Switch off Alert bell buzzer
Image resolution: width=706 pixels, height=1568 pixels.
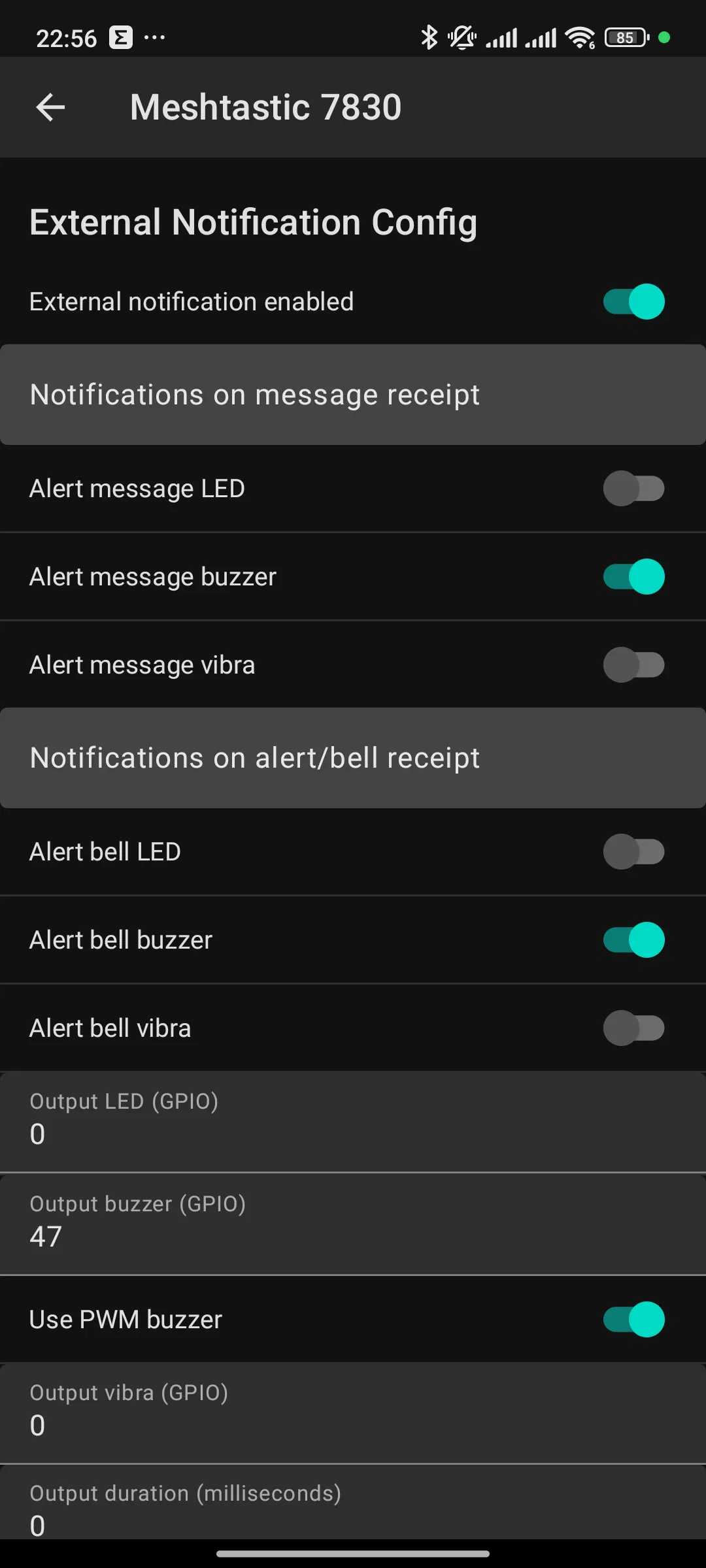(633, 940)
